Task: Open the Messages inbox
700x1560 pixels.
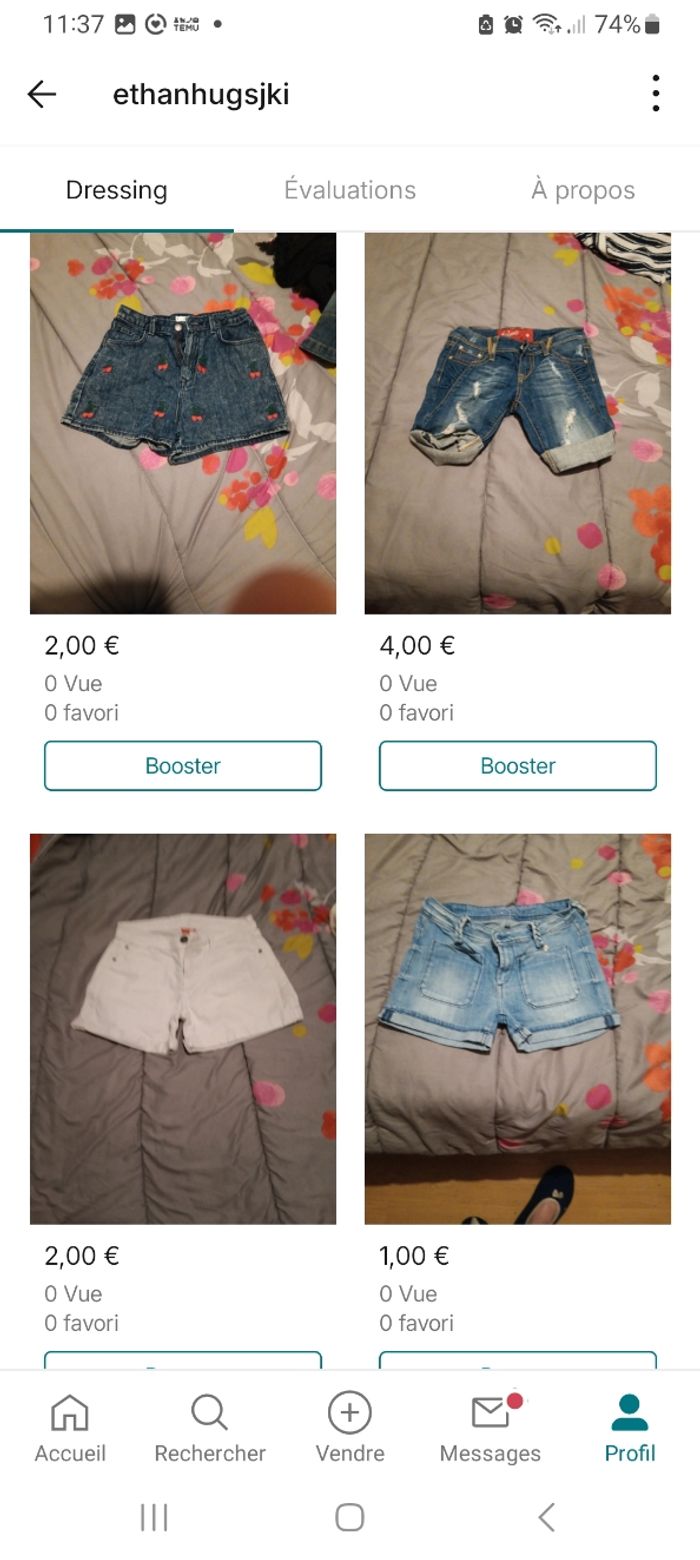Action: pyautogui.click(x=490, y=1428)
